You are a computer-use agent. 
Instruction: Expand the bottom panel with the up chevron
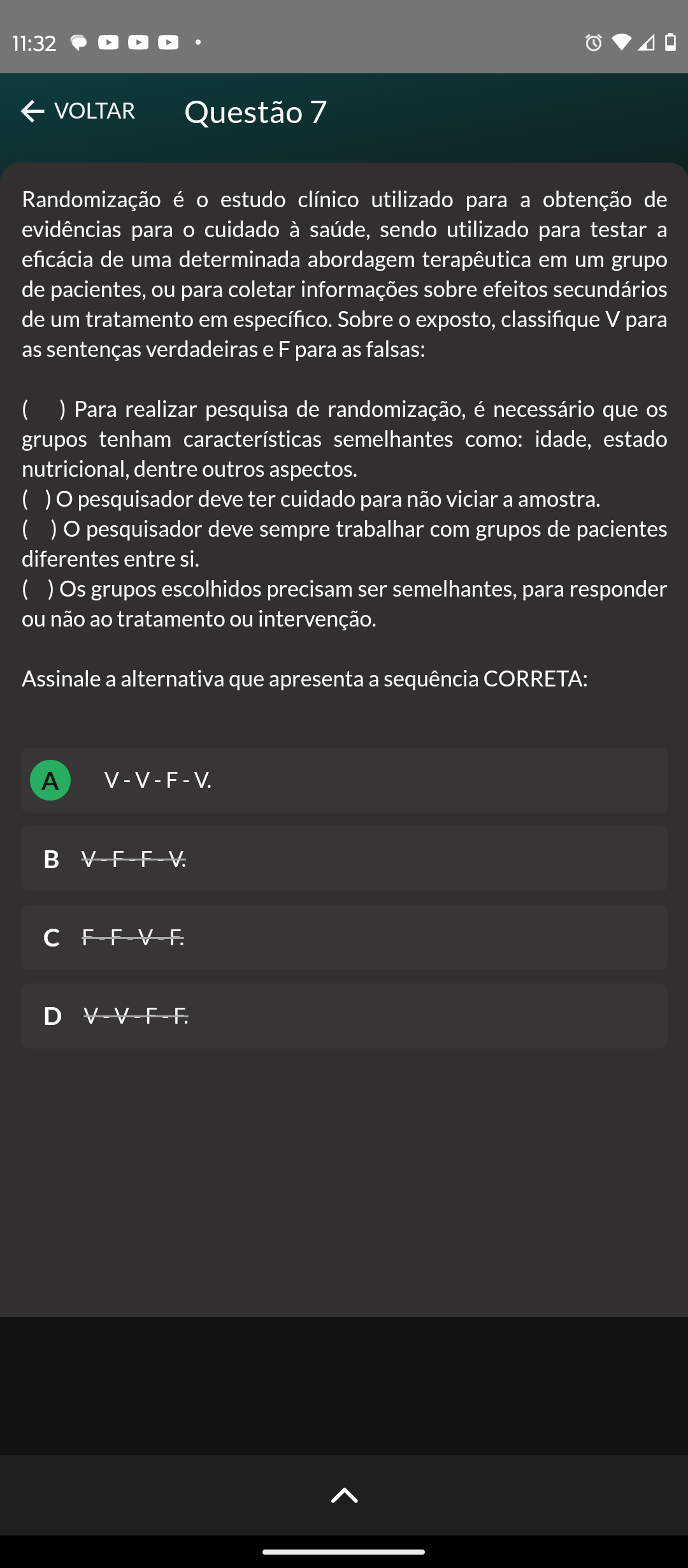point(344,1495)
